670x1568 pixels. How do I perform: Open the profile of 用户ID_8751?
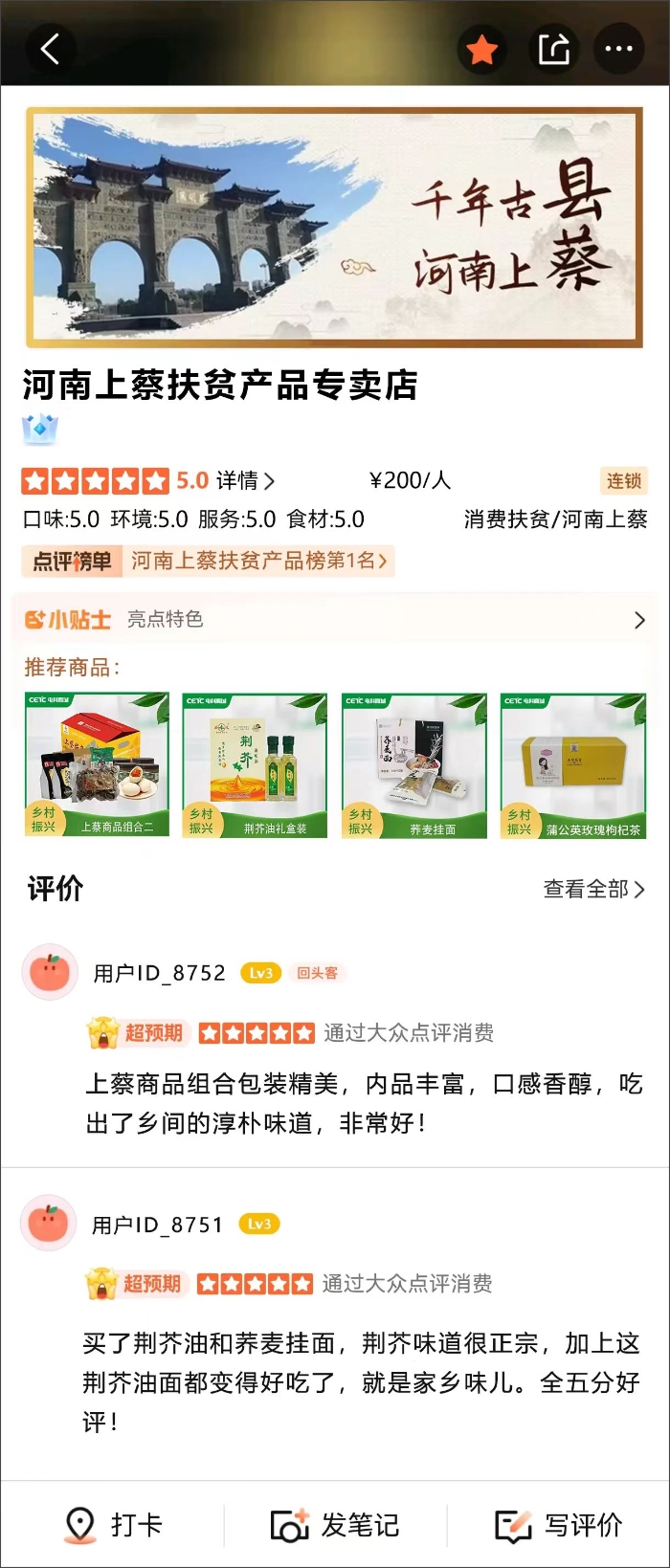coord(48,1223)
